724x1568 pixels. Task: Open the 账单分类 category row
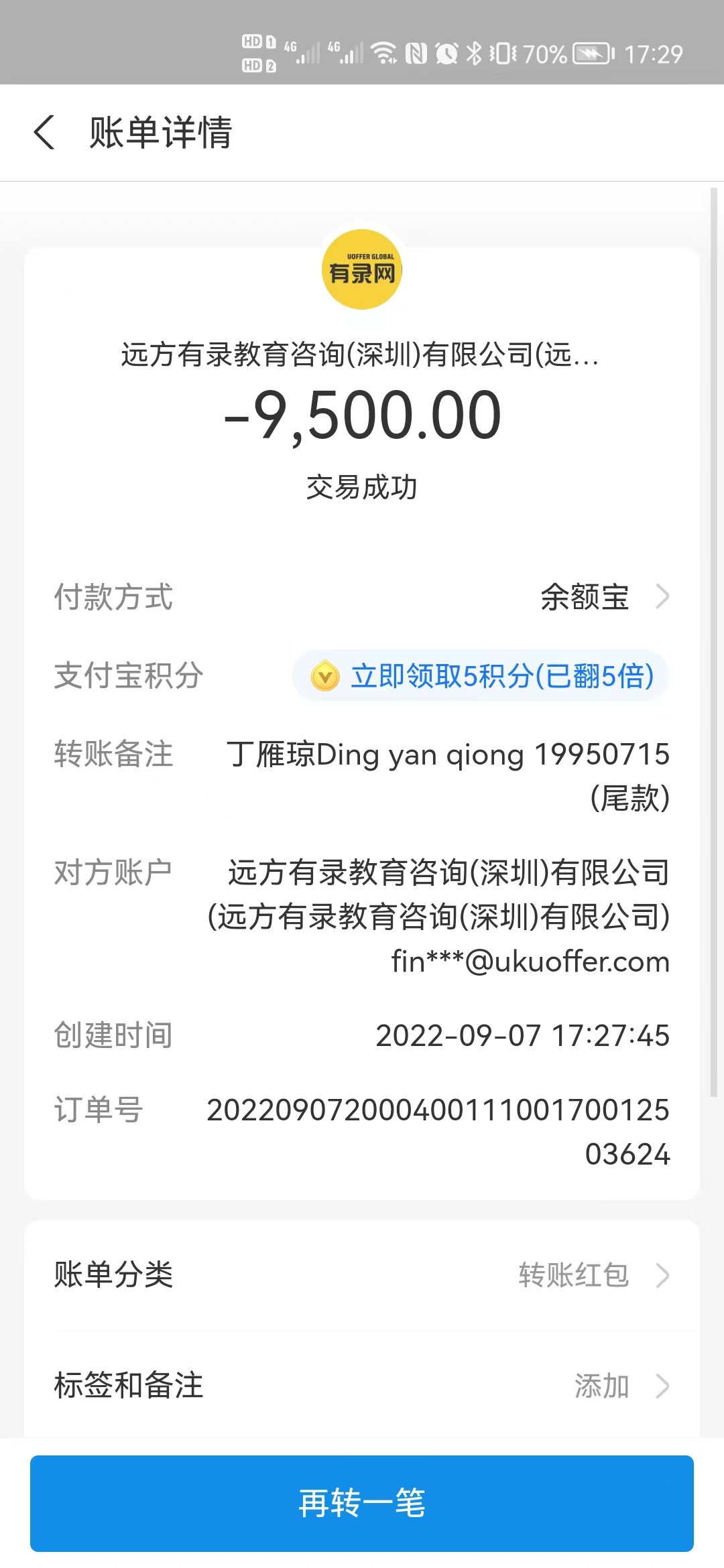pyautogui.click(x=362, y=1275)
